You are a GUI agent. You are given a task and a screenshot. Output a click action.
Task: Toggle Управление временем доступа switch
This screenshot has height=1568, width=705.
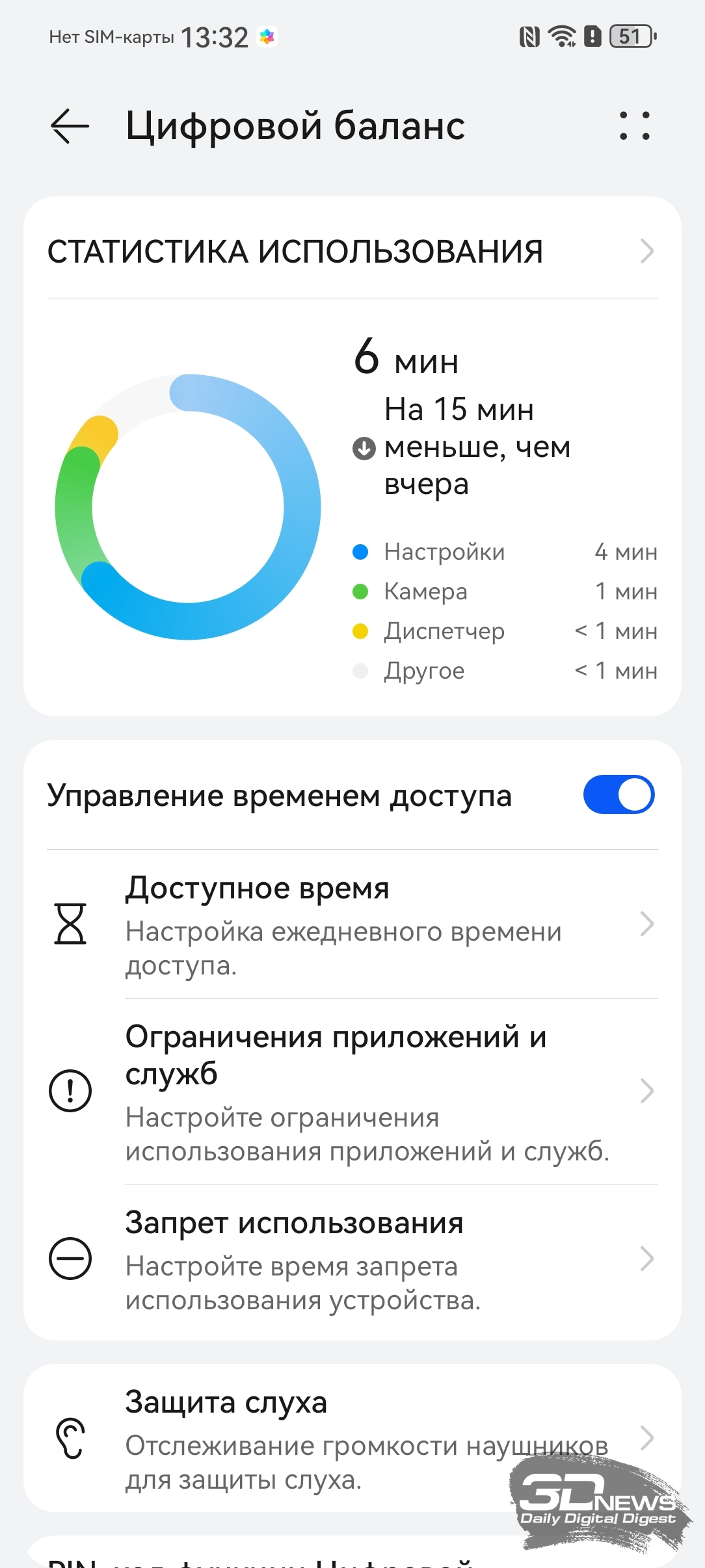tap(618, 794)
